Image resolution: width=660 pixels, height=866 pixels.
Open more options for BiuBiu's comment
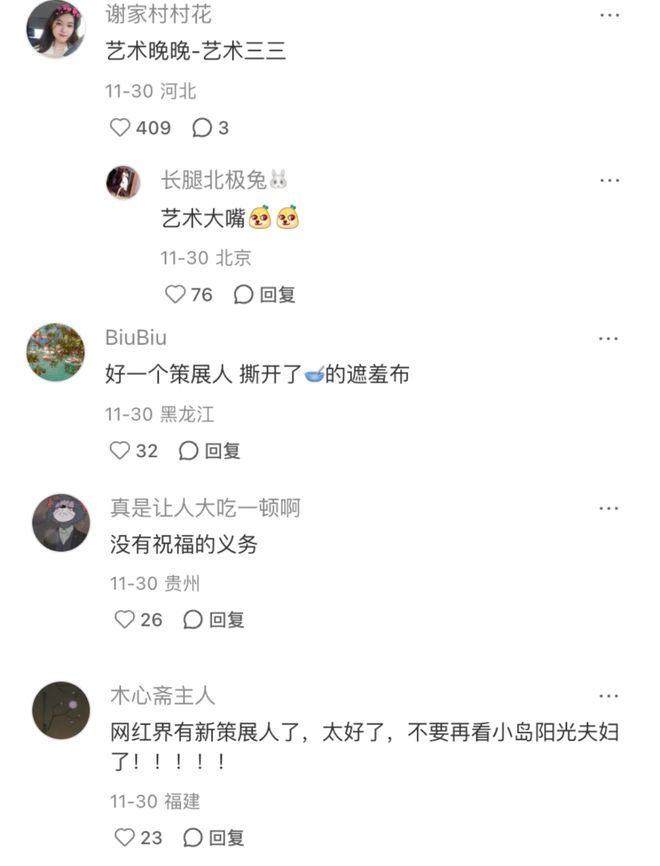609,339
